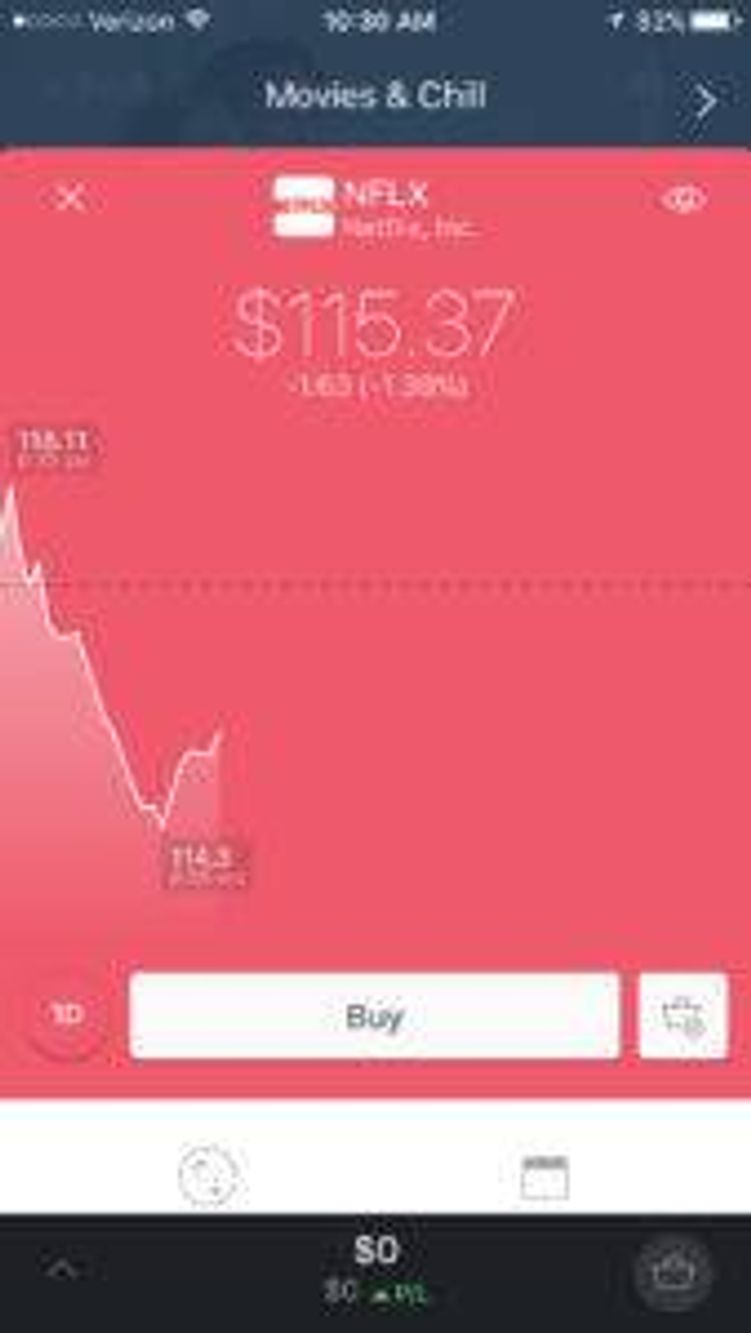Go to next list via header arrow
This screenshot has width=751, height=1333.
click(x=706, y=100)
